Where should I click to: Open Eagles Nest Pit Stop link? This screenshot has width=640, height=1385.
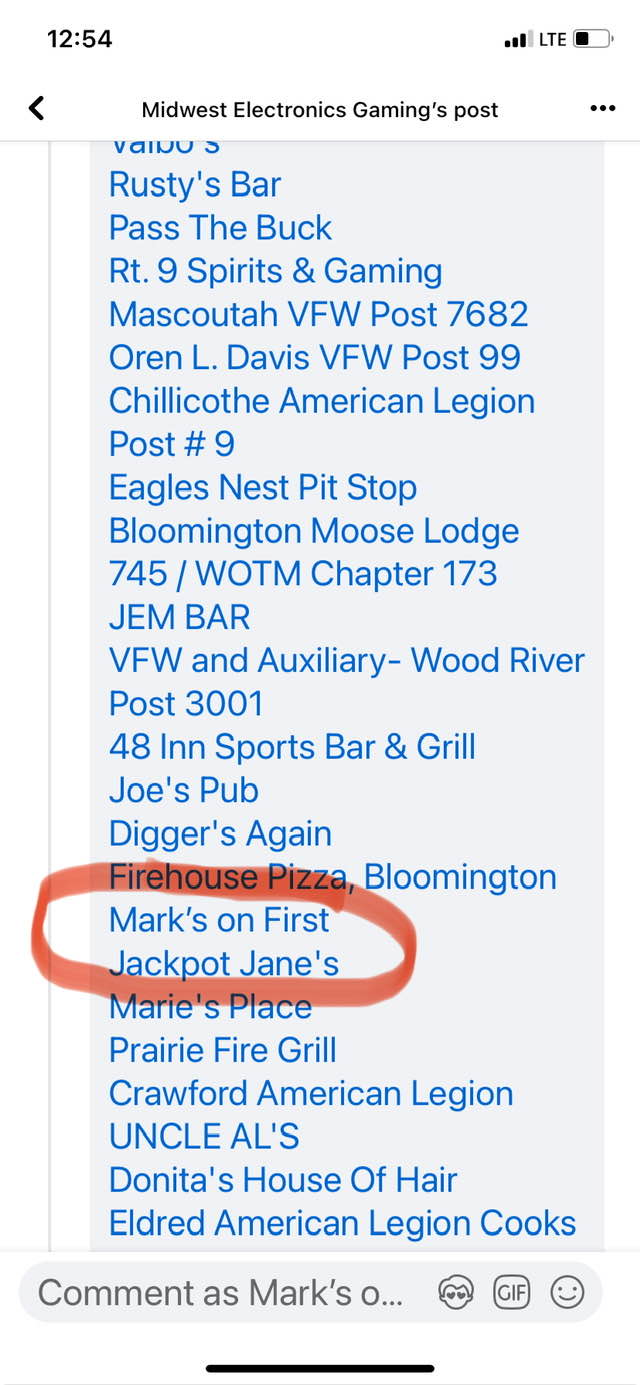click(262, 488)
